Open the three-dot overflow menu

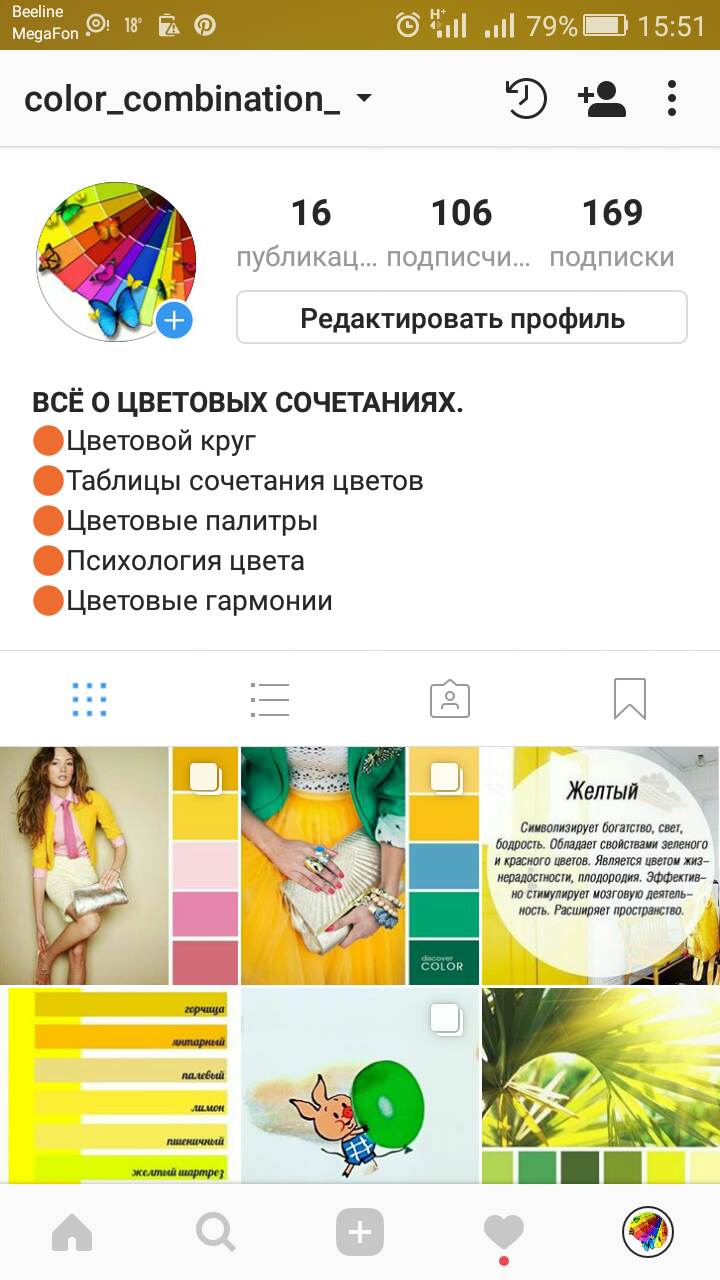pyautogui.click(x=672, y=99)
